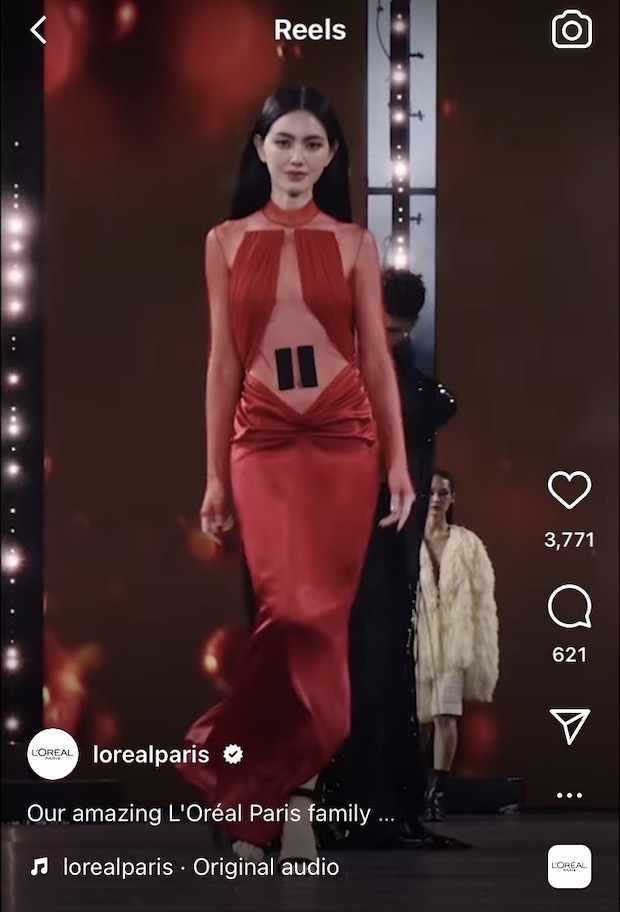620x912 pixels.
Task: Share this reel via the paper plane
Action: (569, 726)
